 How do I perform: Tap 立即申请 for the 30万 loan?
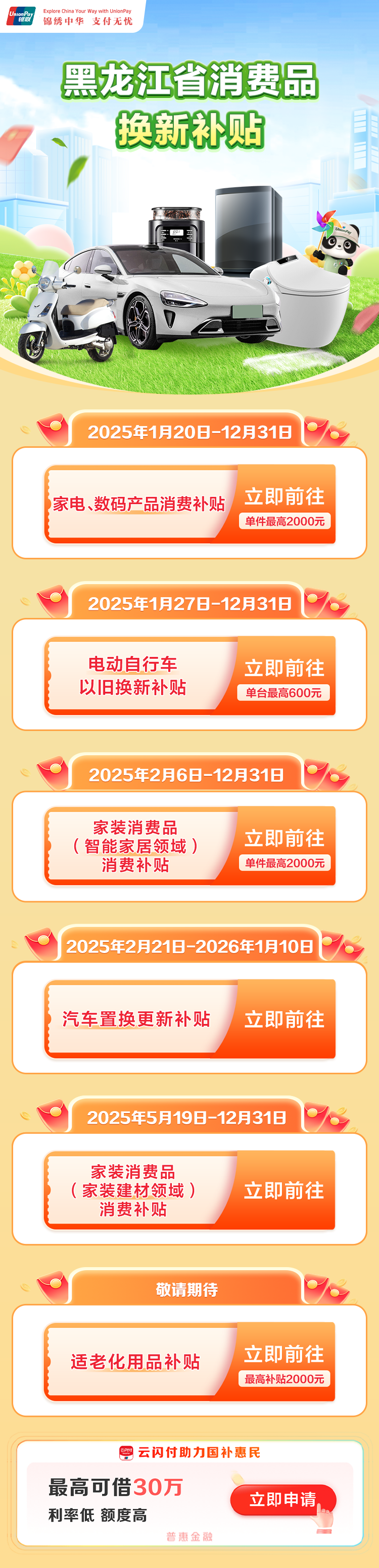pyautogui.click(x=282, y=1499)
